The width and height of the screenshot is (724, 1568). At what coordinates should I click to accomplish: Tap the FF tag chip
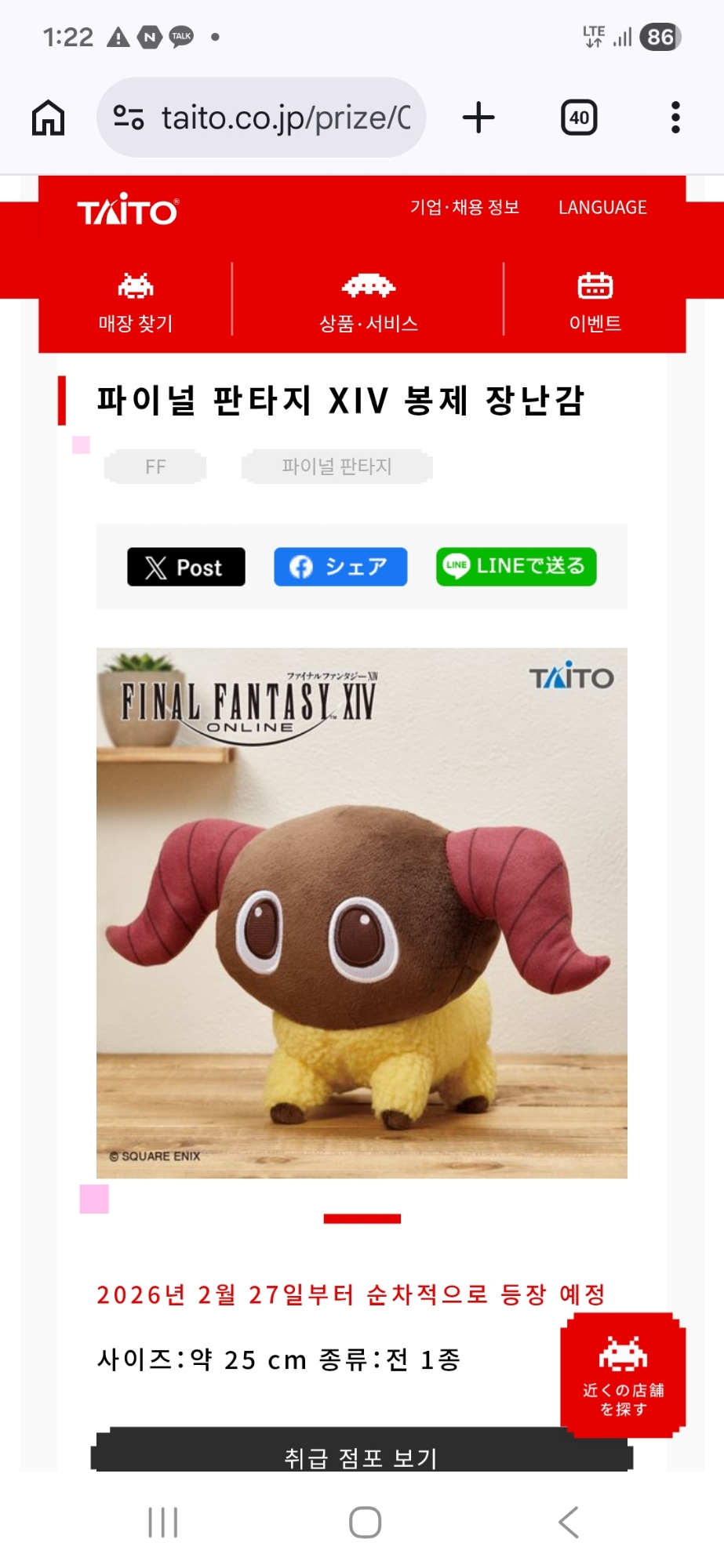click(155, 466)
